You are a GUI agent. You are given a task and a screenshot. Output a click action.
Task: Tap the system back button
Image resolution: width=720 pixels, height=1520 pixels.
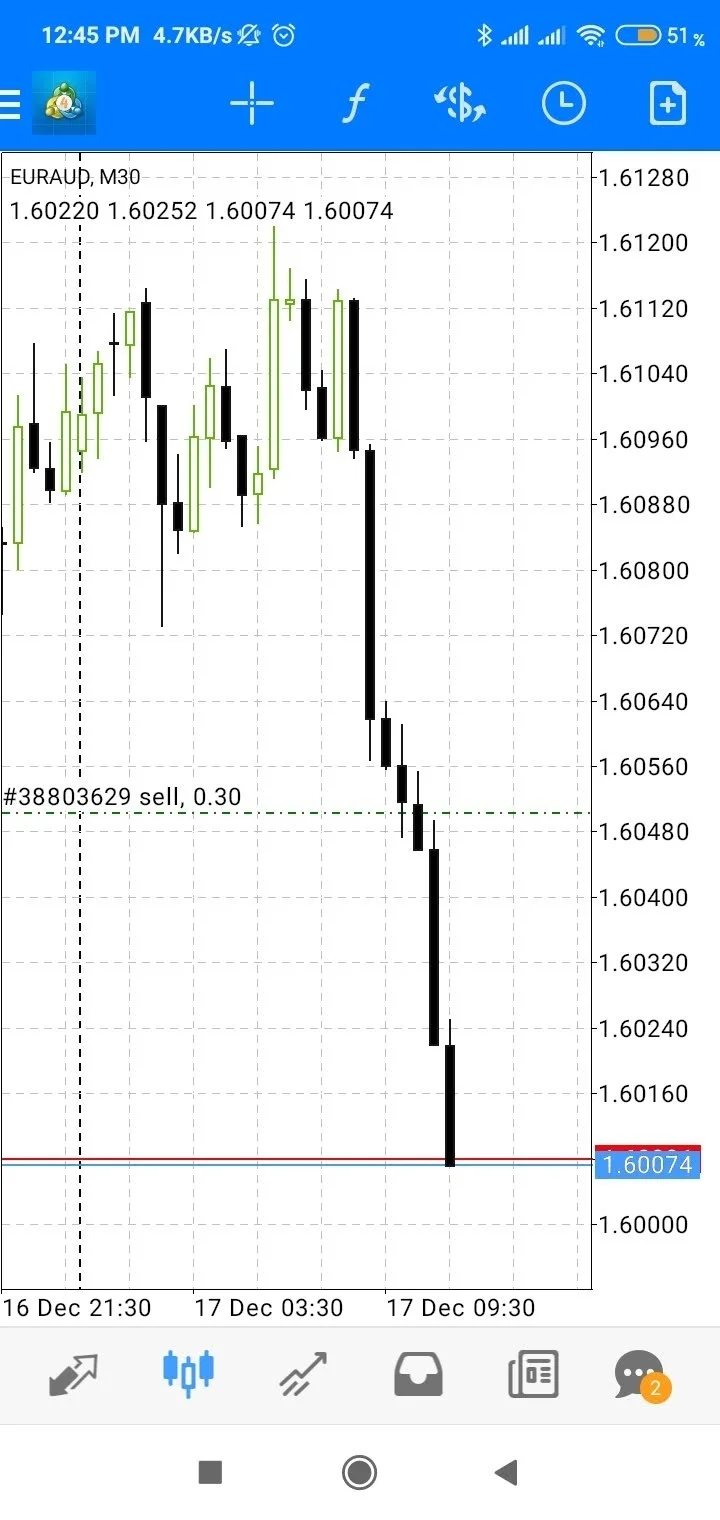coord(506,1471)
